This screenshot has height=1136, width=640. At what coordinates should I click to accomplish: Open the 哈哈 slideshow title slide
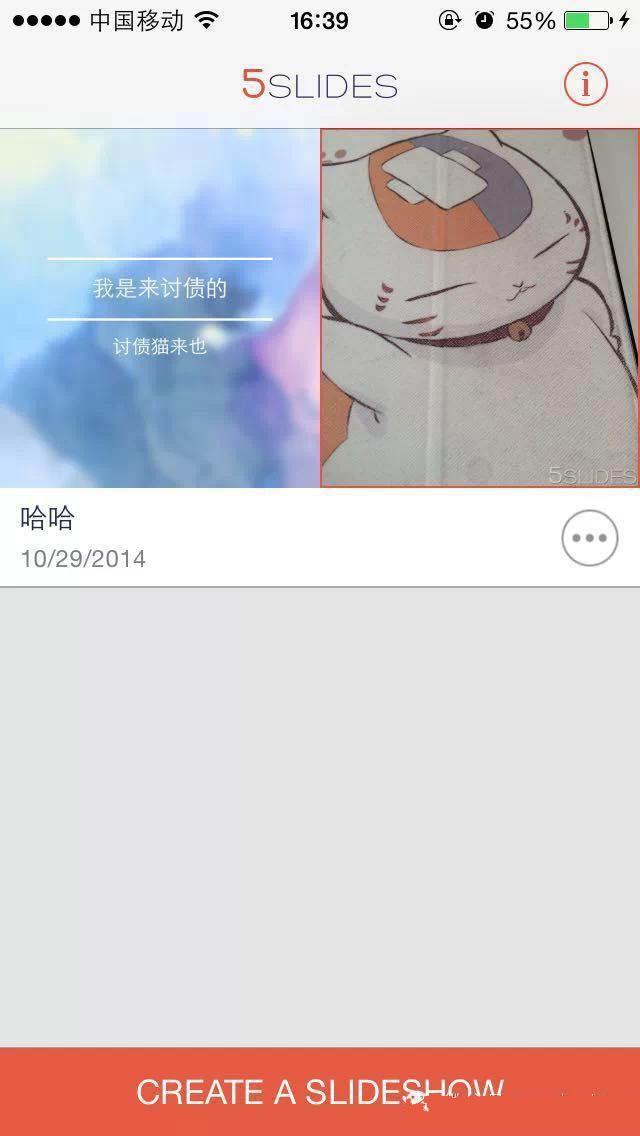(160, 308)
